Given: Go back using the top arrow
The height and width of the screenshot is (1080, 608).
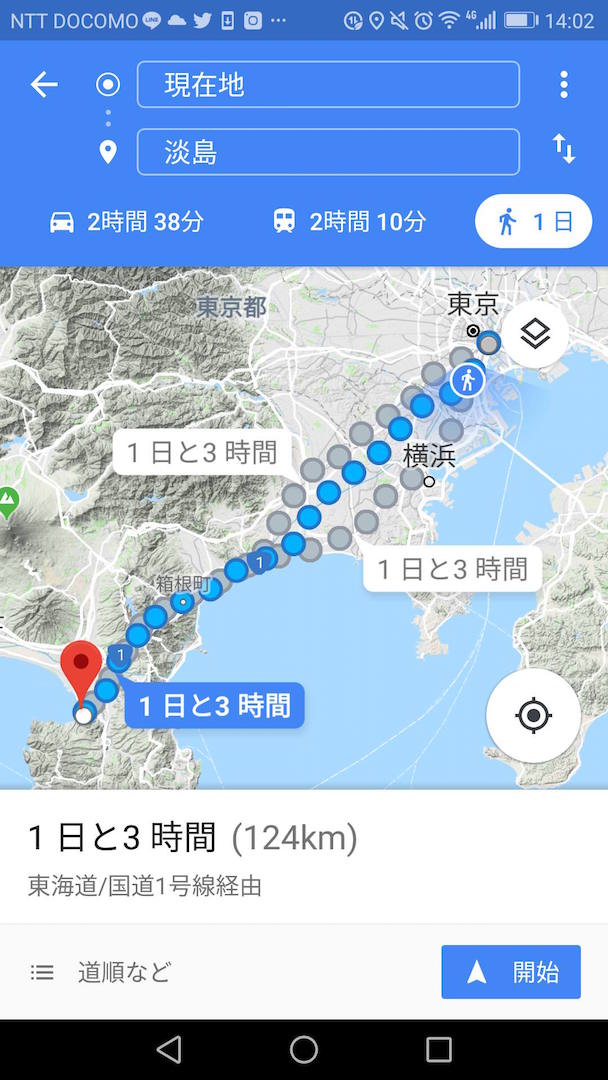Looking at the screenshot, I should pyautogui.click(x=44, y=85).
